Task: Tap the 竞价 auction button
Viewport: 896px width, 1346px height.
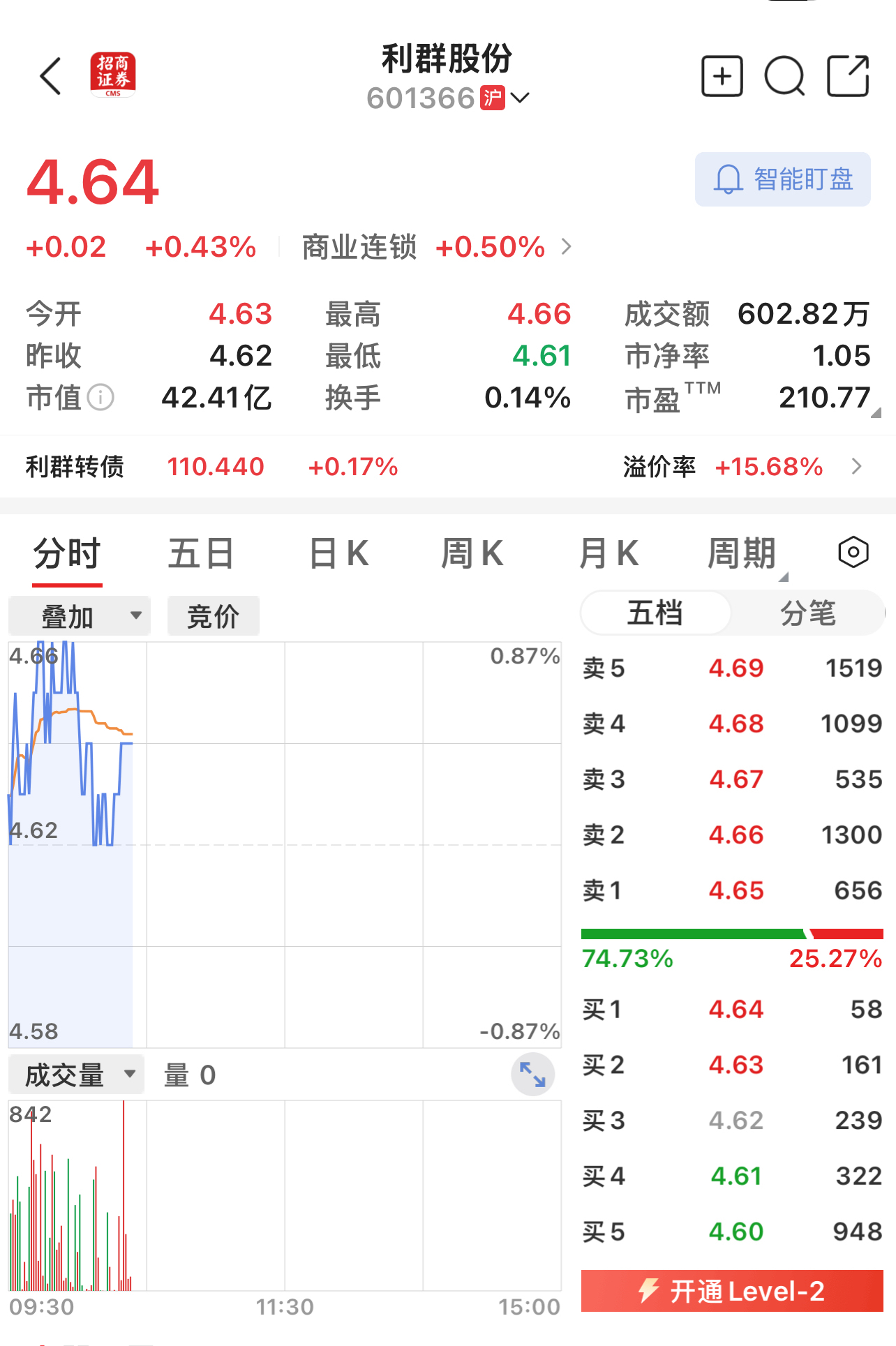Action: (213, 616)
